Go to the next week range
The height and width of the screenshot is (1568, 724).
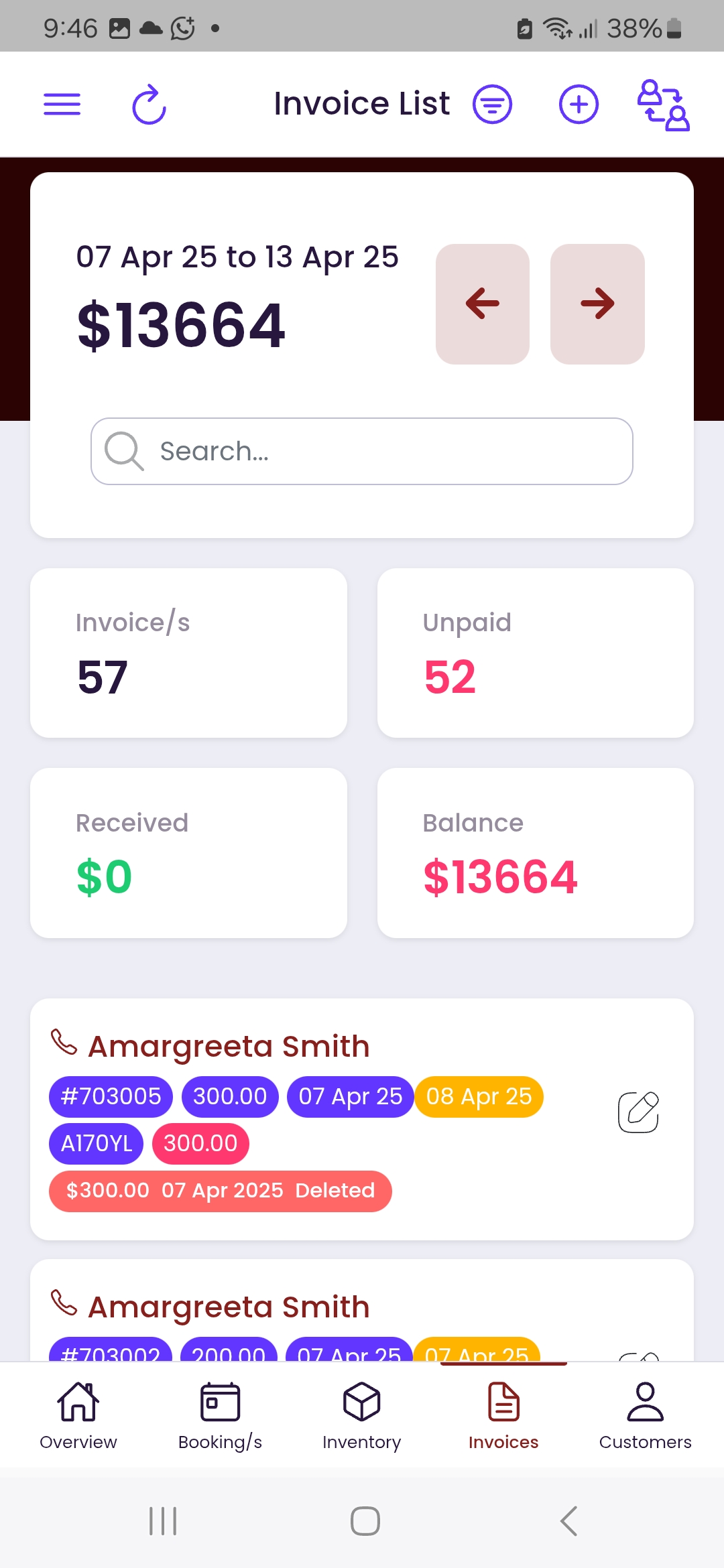click(x=597, y=304)
